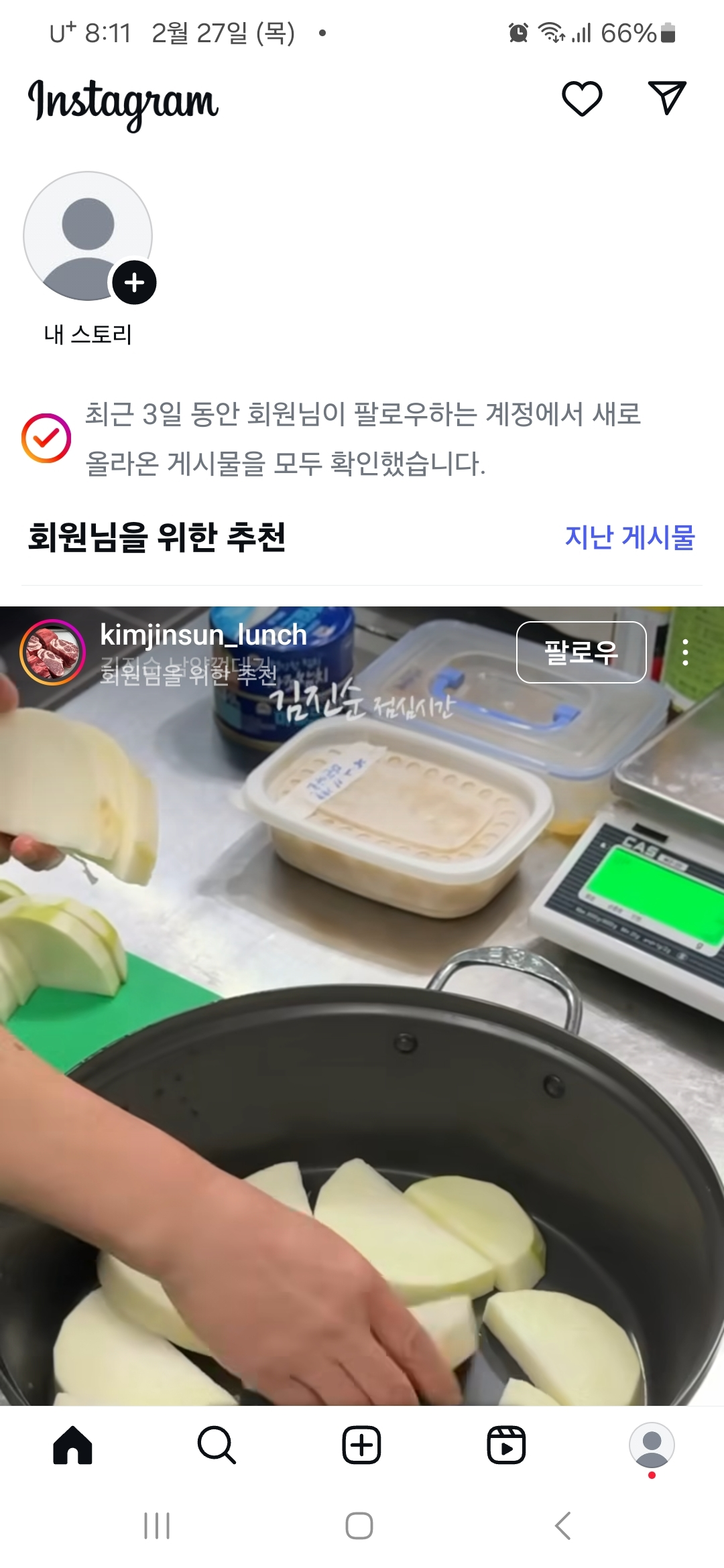View 지난 게시물 link
This screenshot has width=724, height=1568.
click(x=629, y=536)
